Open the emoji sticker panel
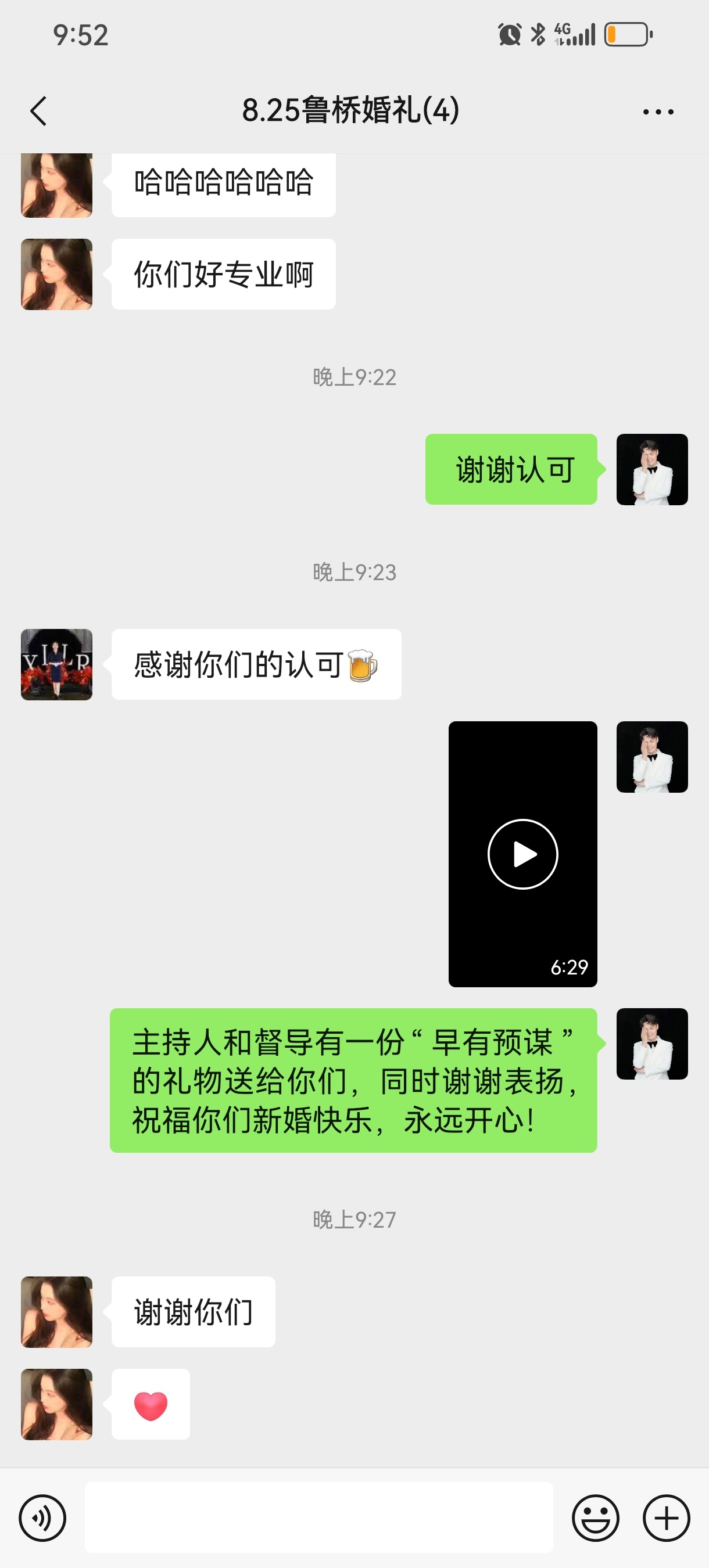 tap(595, 1518)
